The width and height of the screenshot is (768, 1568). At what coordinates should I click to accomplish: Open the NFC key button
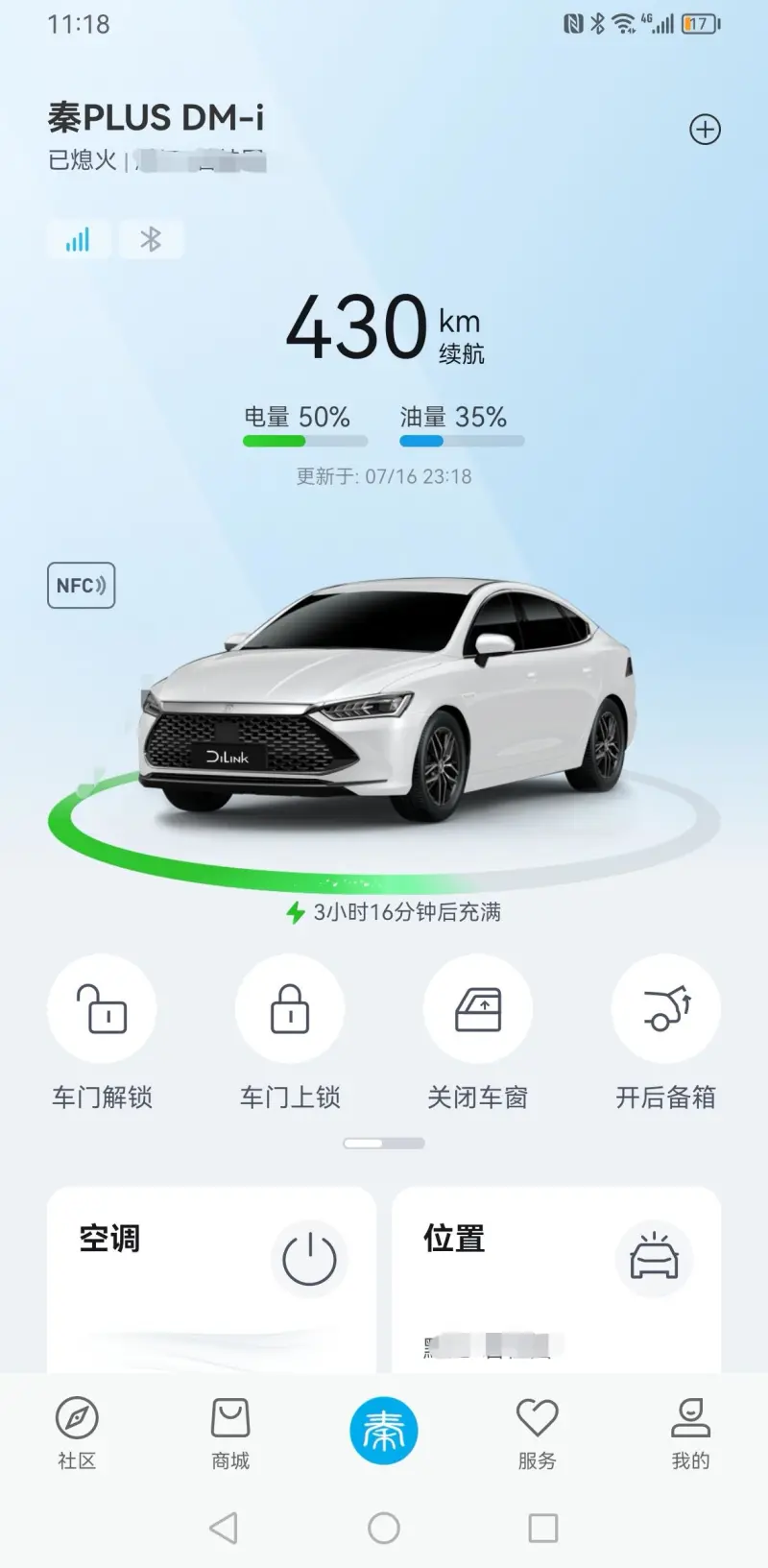click(82, 586)
